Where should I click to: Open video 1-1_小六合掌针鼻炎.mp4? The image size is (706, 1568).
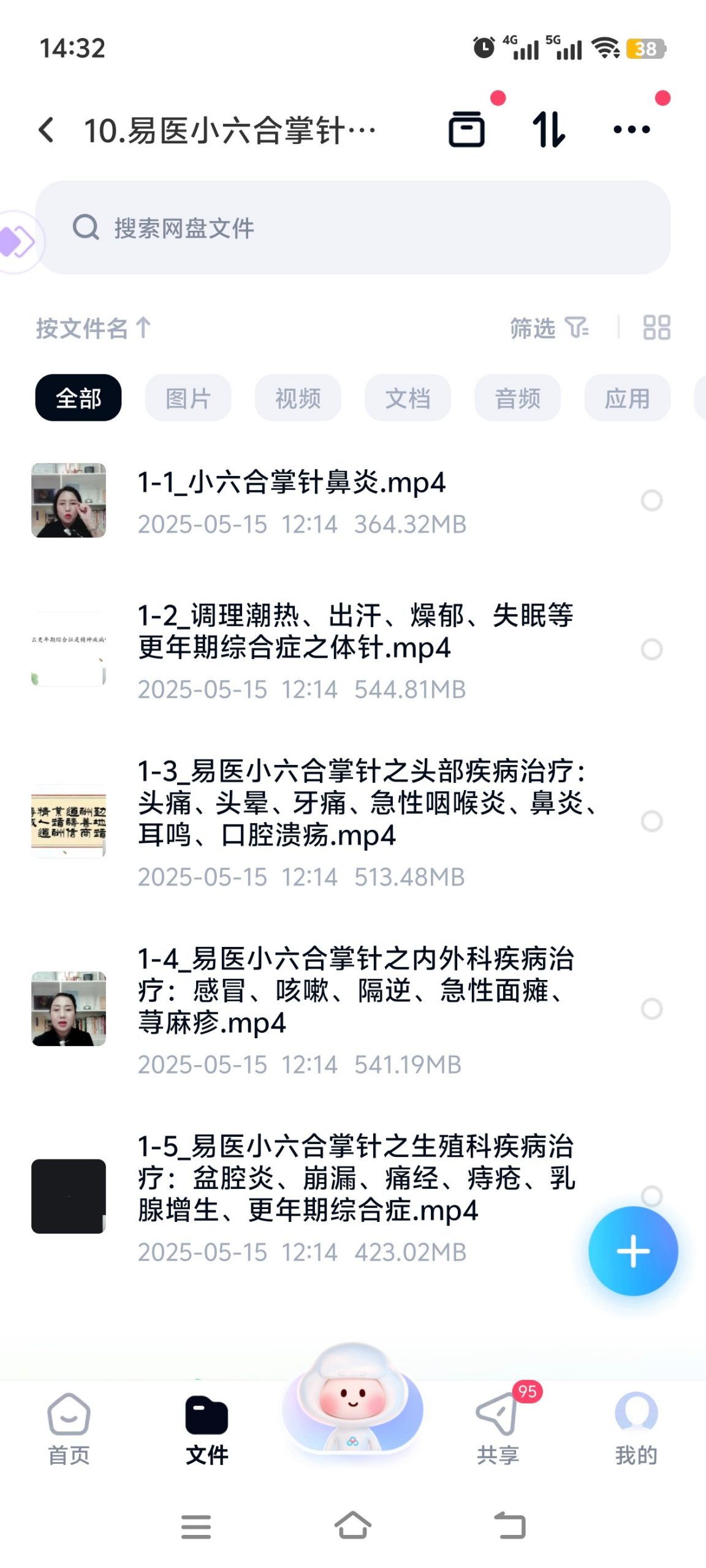point(292,483)
